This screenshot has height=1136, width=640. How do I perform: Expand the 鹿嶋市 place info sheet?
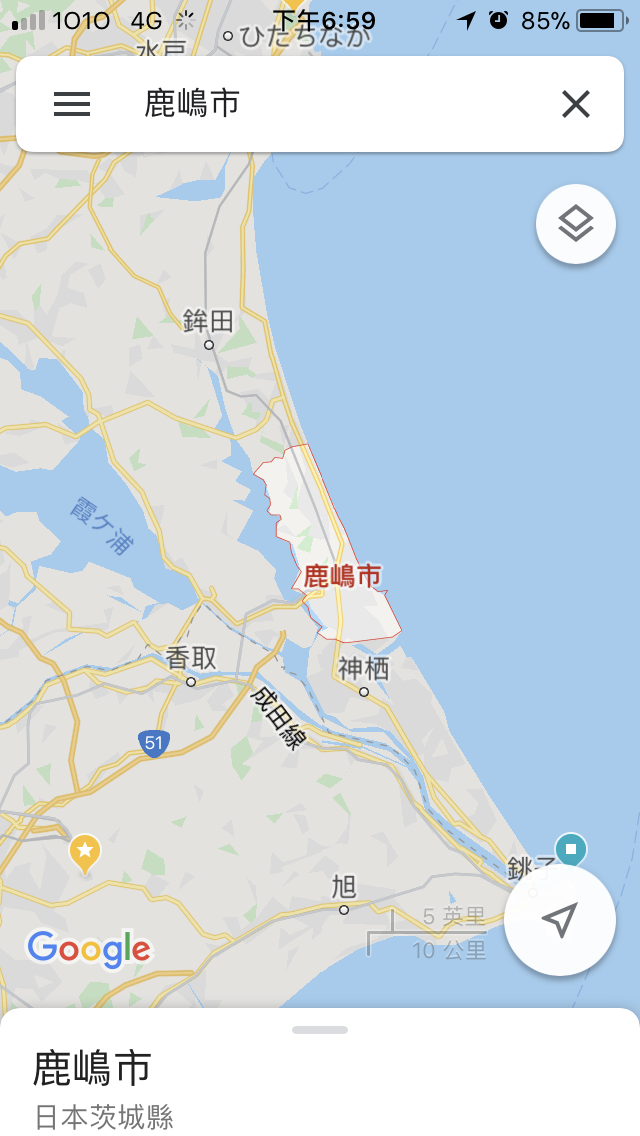(x=320, y=1030)
